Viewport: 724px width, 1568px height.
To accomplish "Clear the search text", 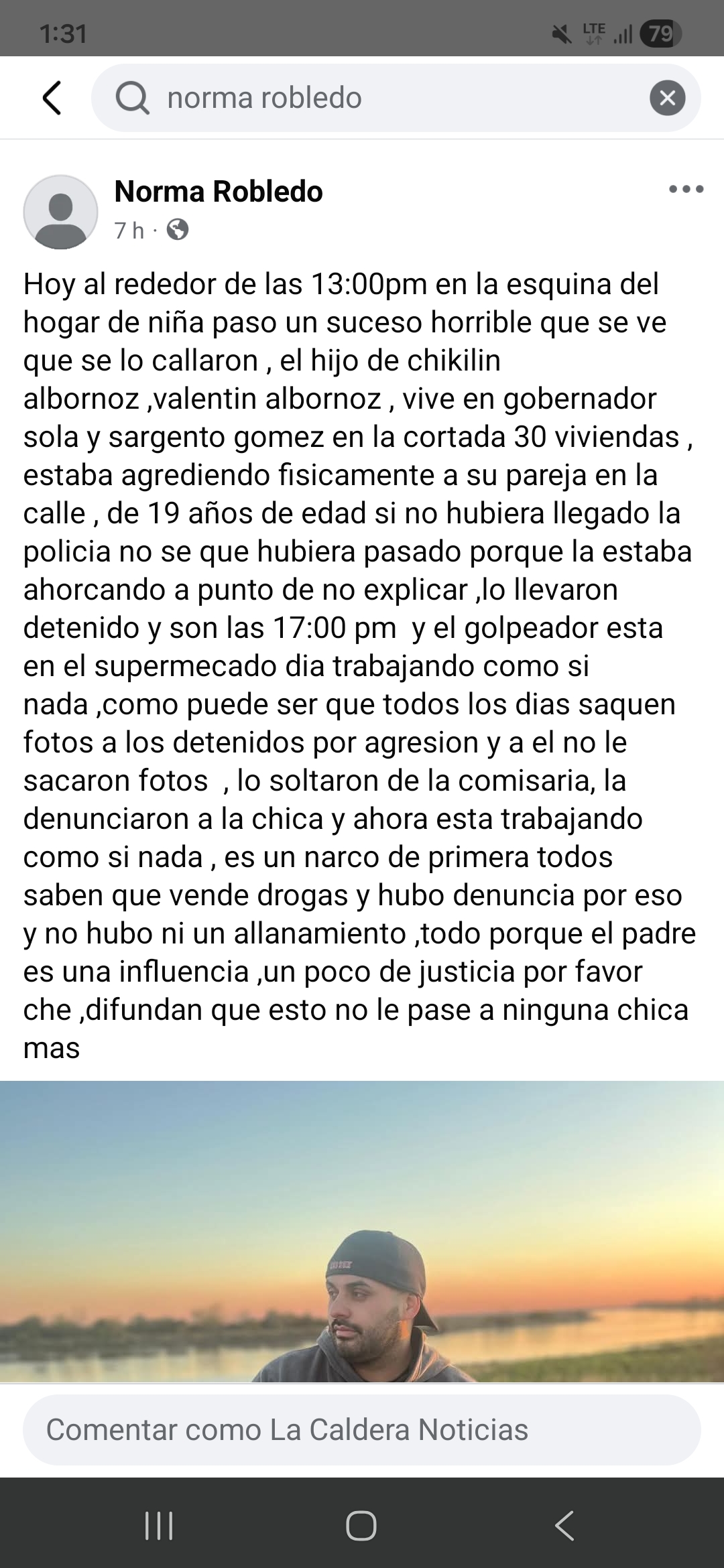I will [667, 98].
